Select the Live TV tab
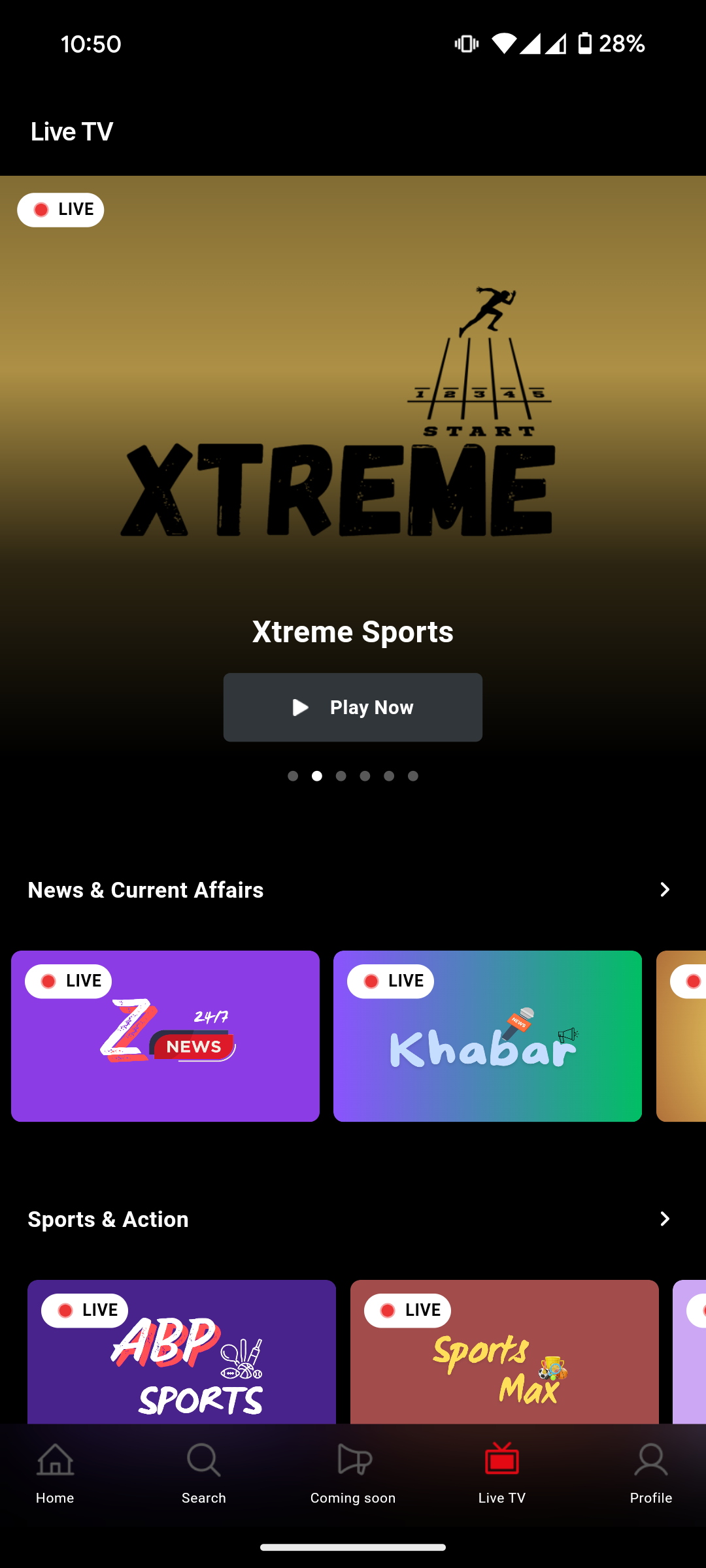 point(501,1474)
